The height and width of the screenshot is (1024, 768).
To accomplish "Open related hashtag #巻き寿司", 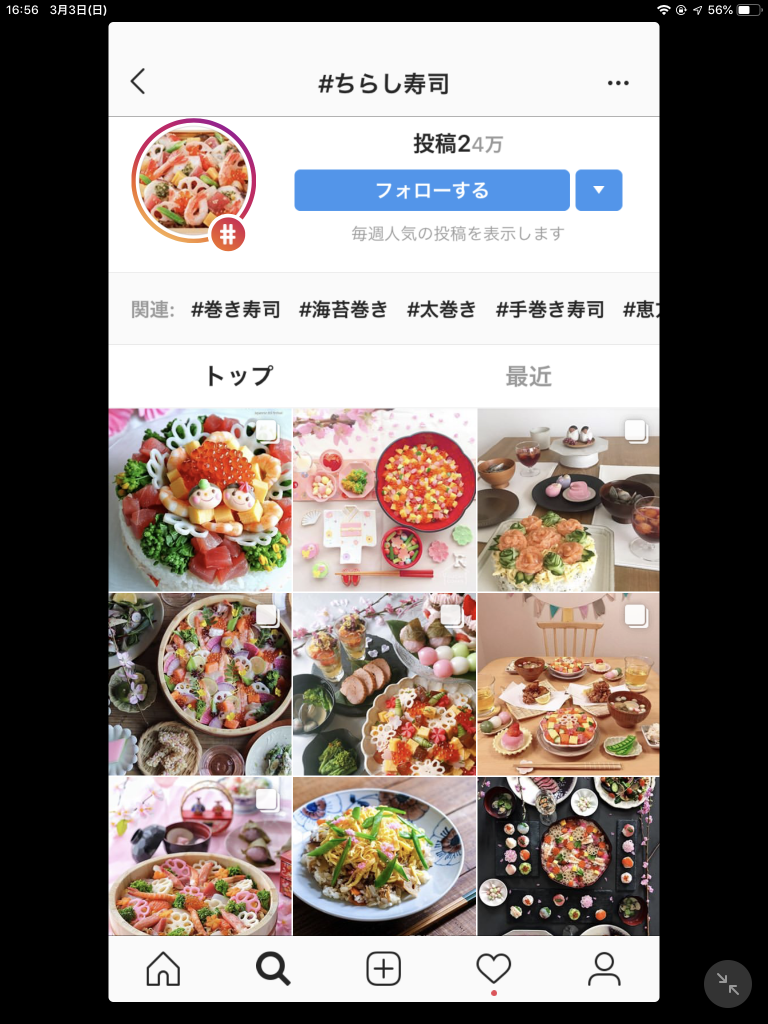I will click(x=236, y=309).
